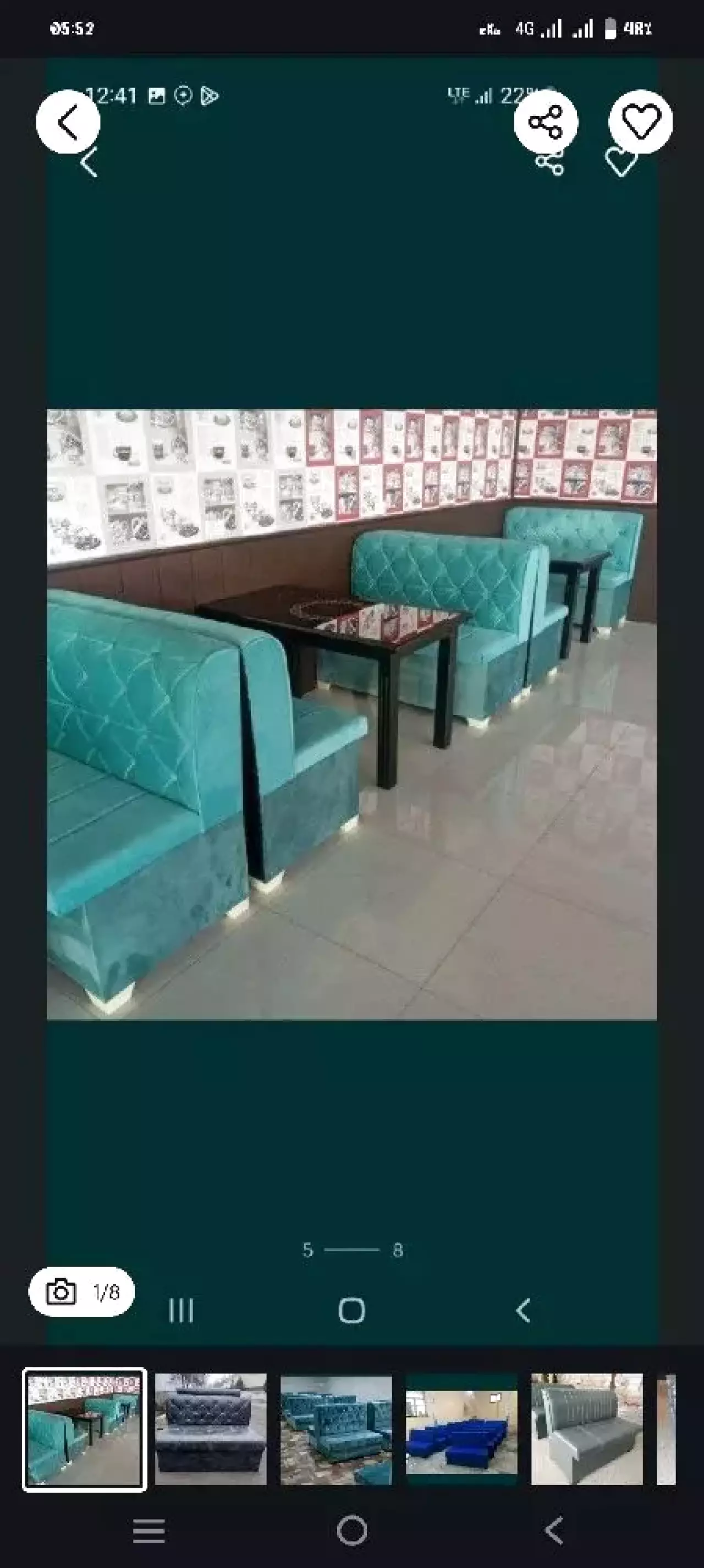
Task: Add this listing to favorites
Action: click(x=640, y=120)
